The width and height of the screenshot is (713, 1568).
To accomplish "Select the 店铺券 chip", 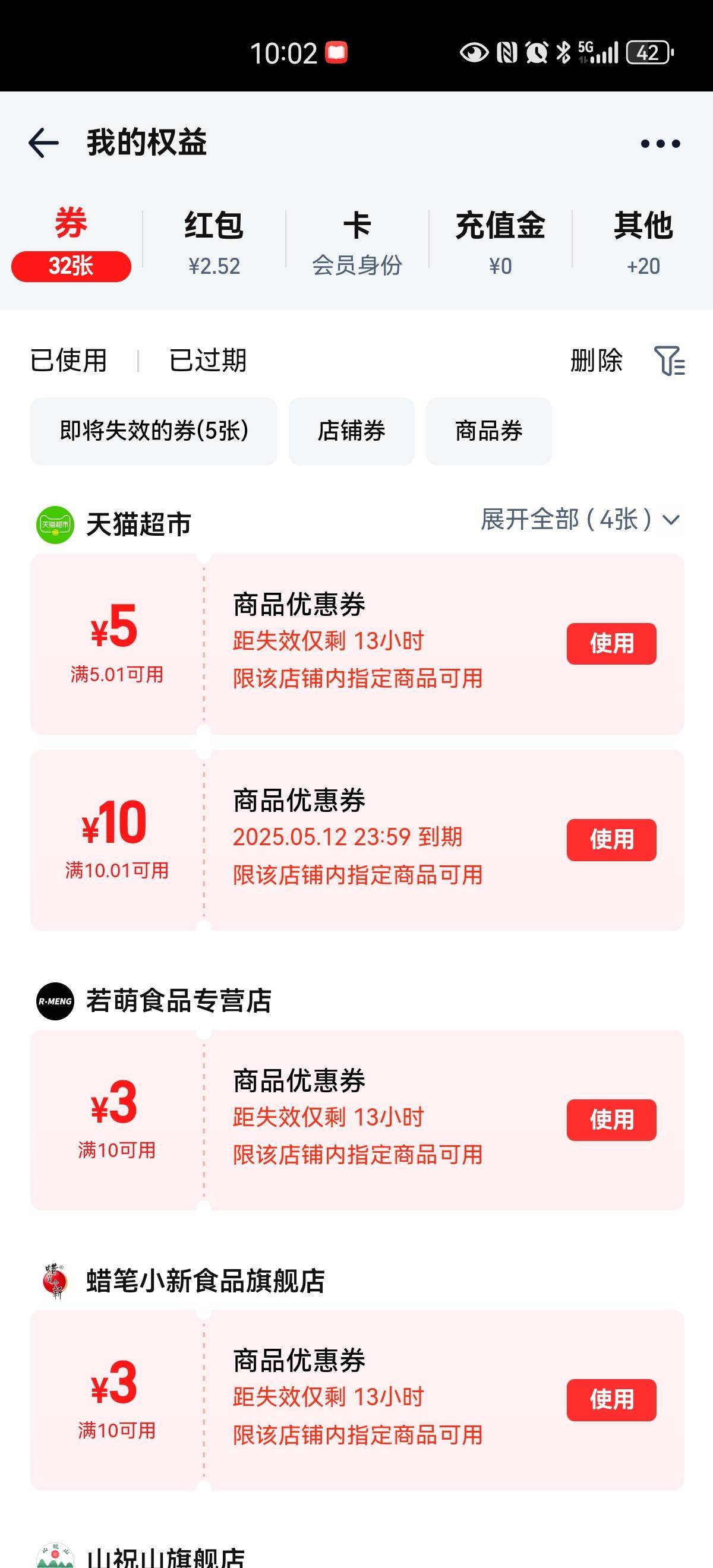I will tap(351, 431).
